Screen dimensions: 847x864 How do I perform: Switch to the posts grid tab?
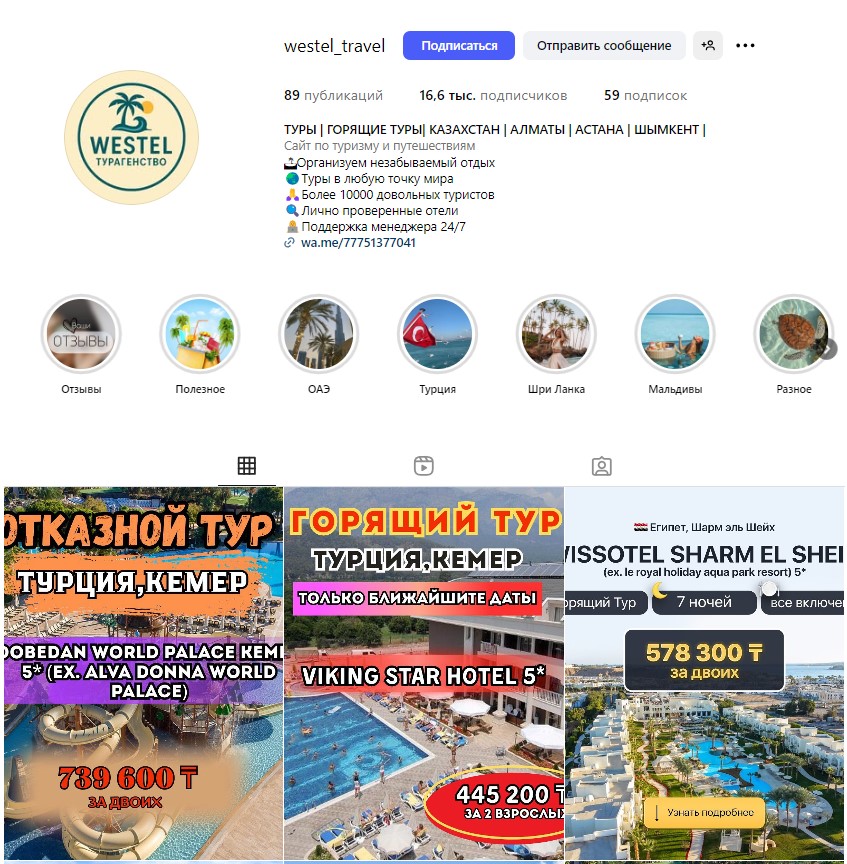[x=247, y=466]
